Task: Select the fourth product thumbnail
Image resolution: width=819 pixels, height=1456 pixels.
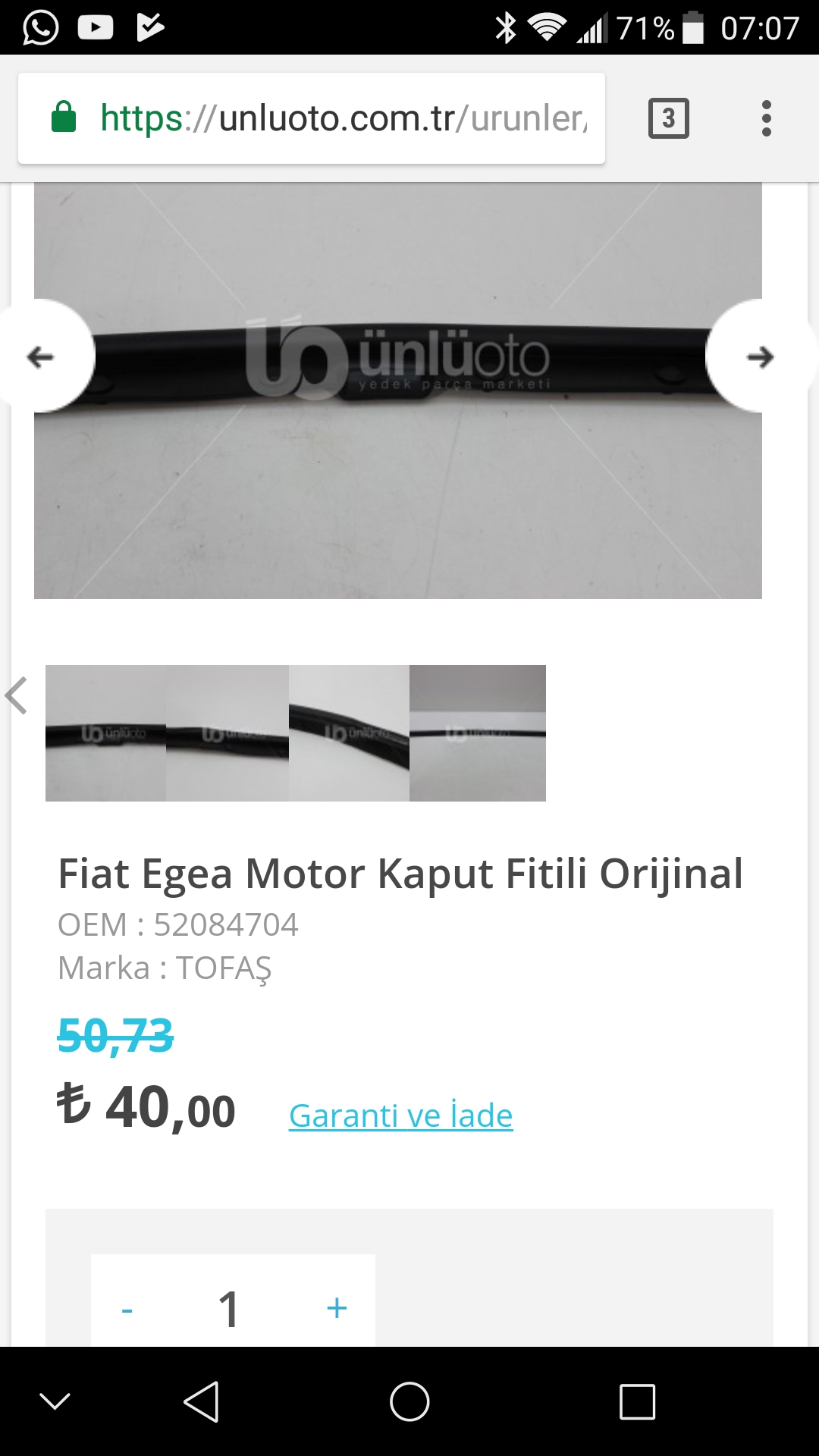Action: tap(478, 733)
